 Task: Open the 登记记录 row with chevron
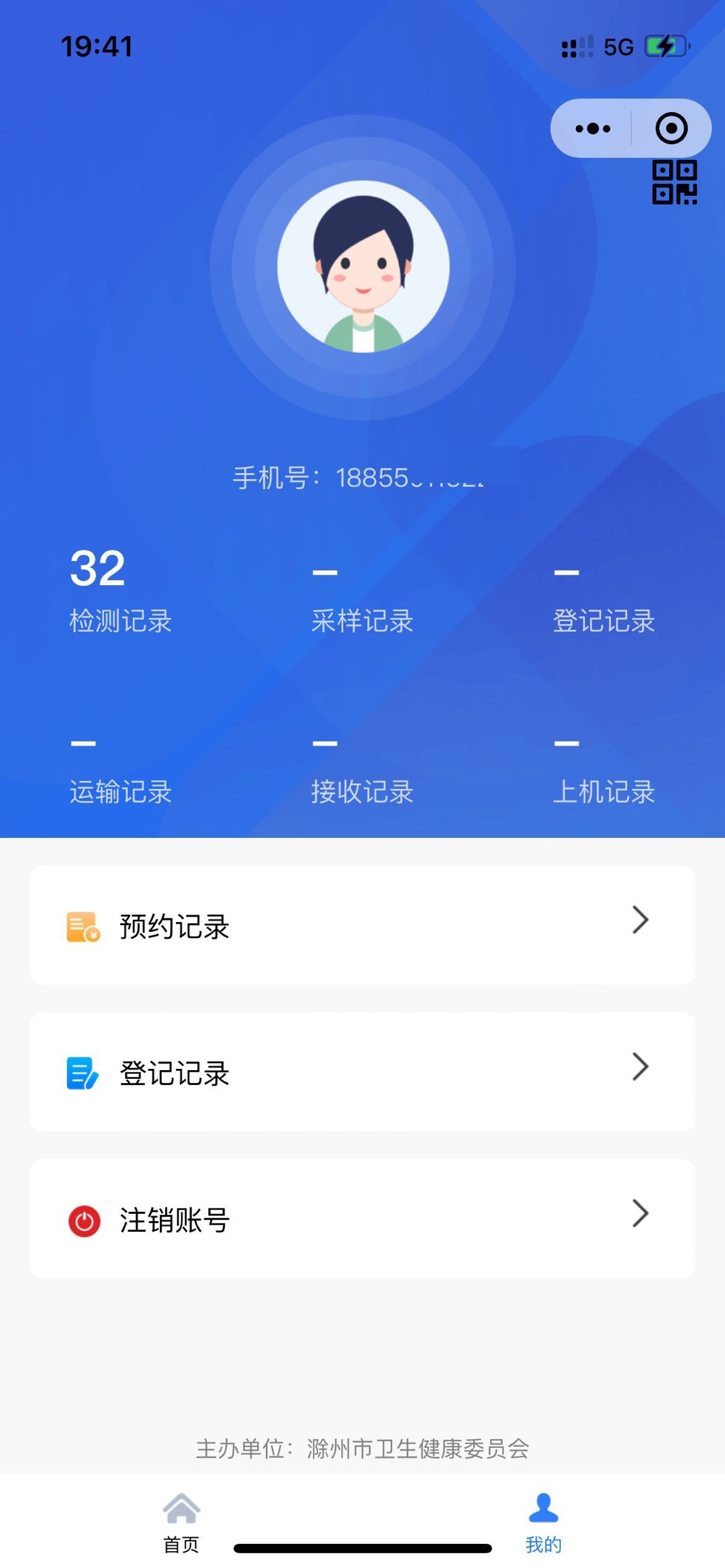click(362, 1072)
